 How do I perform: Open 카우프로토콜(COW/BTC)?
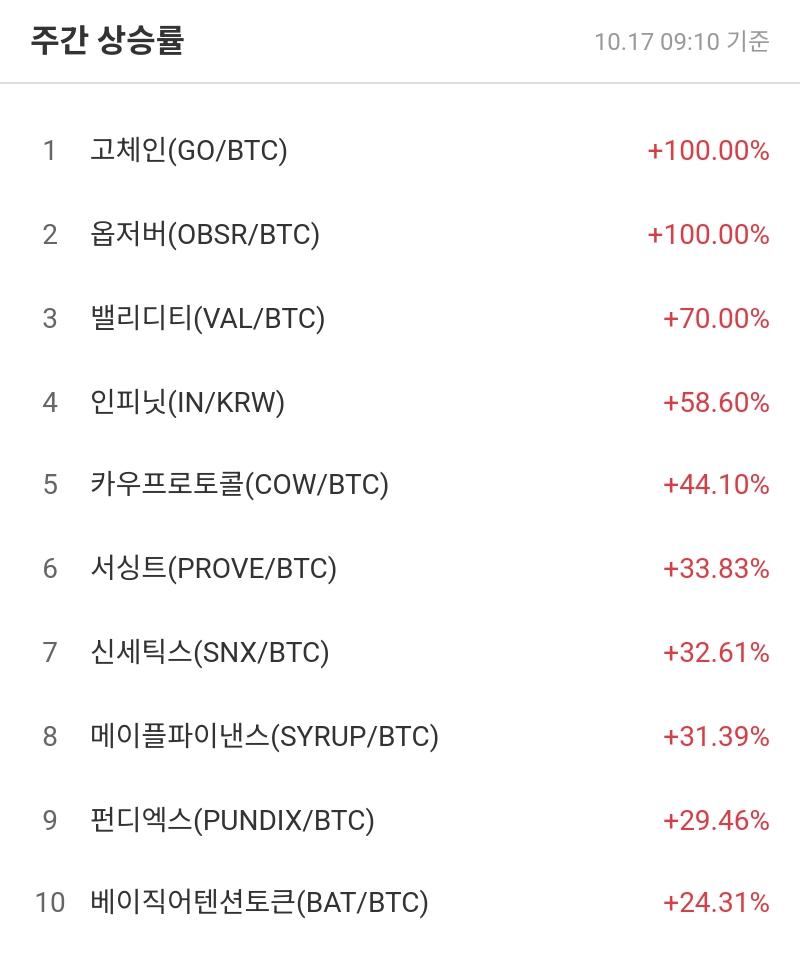[239, 485]
